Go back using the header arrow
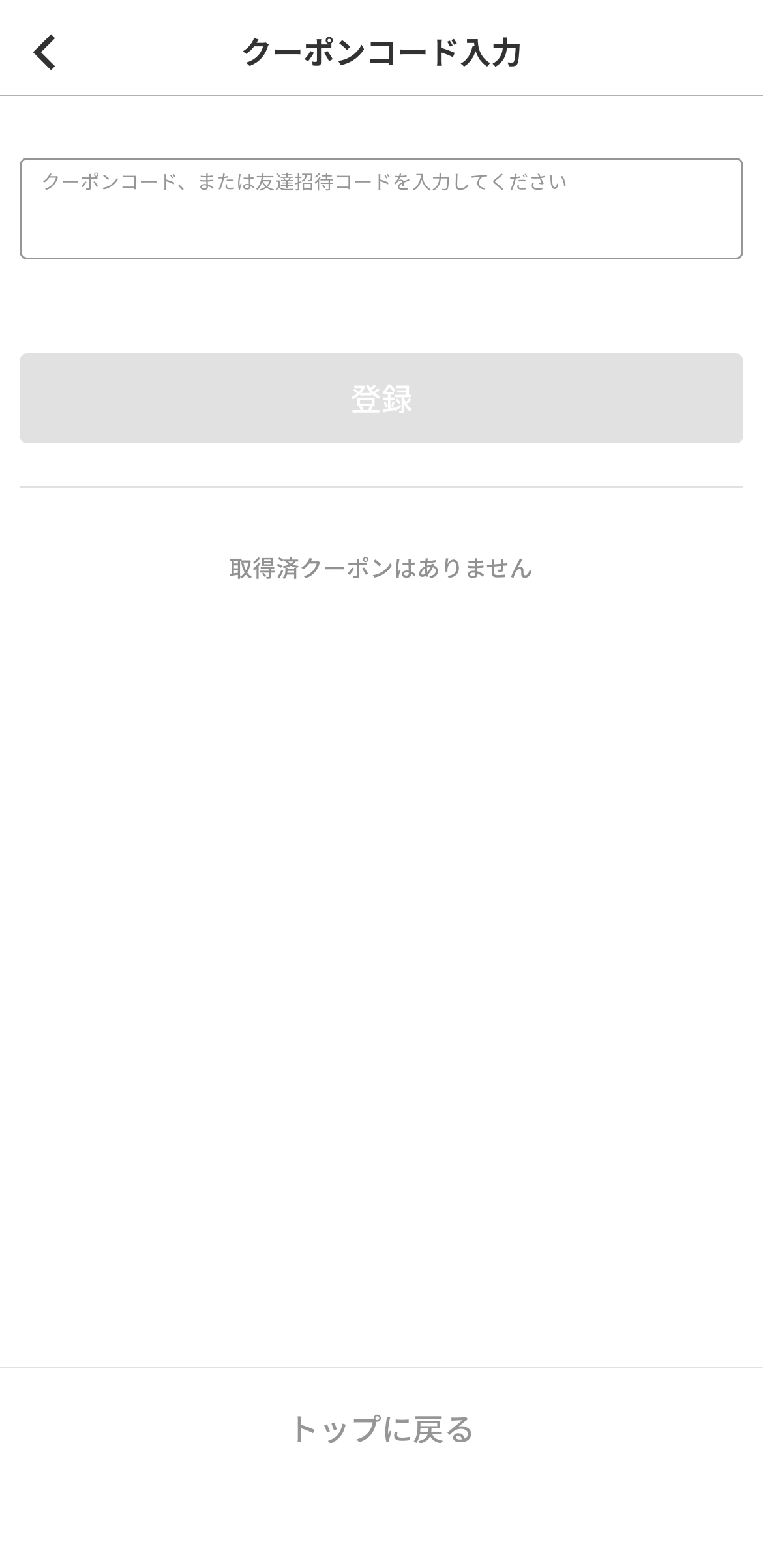 [44, 52]
